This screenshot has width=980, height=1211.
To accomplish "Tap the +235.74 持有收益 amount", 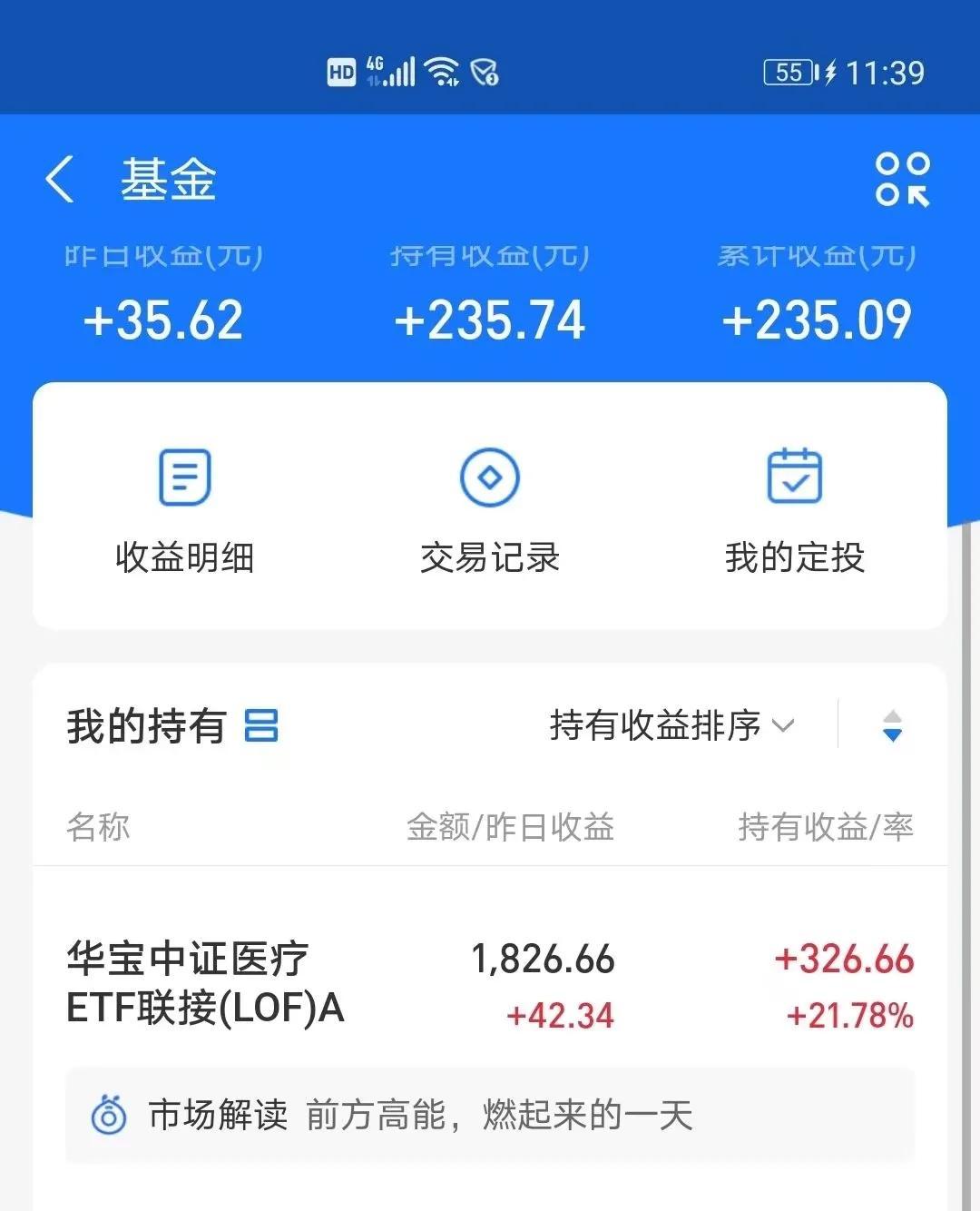I will coord(490,318).
